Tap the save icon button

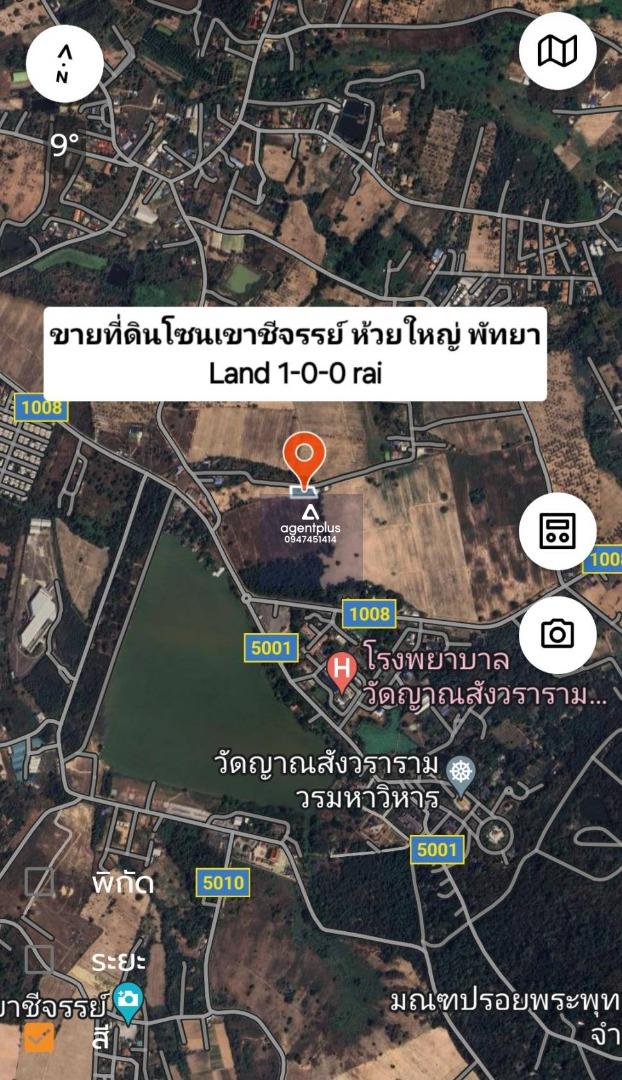[557, 531]
